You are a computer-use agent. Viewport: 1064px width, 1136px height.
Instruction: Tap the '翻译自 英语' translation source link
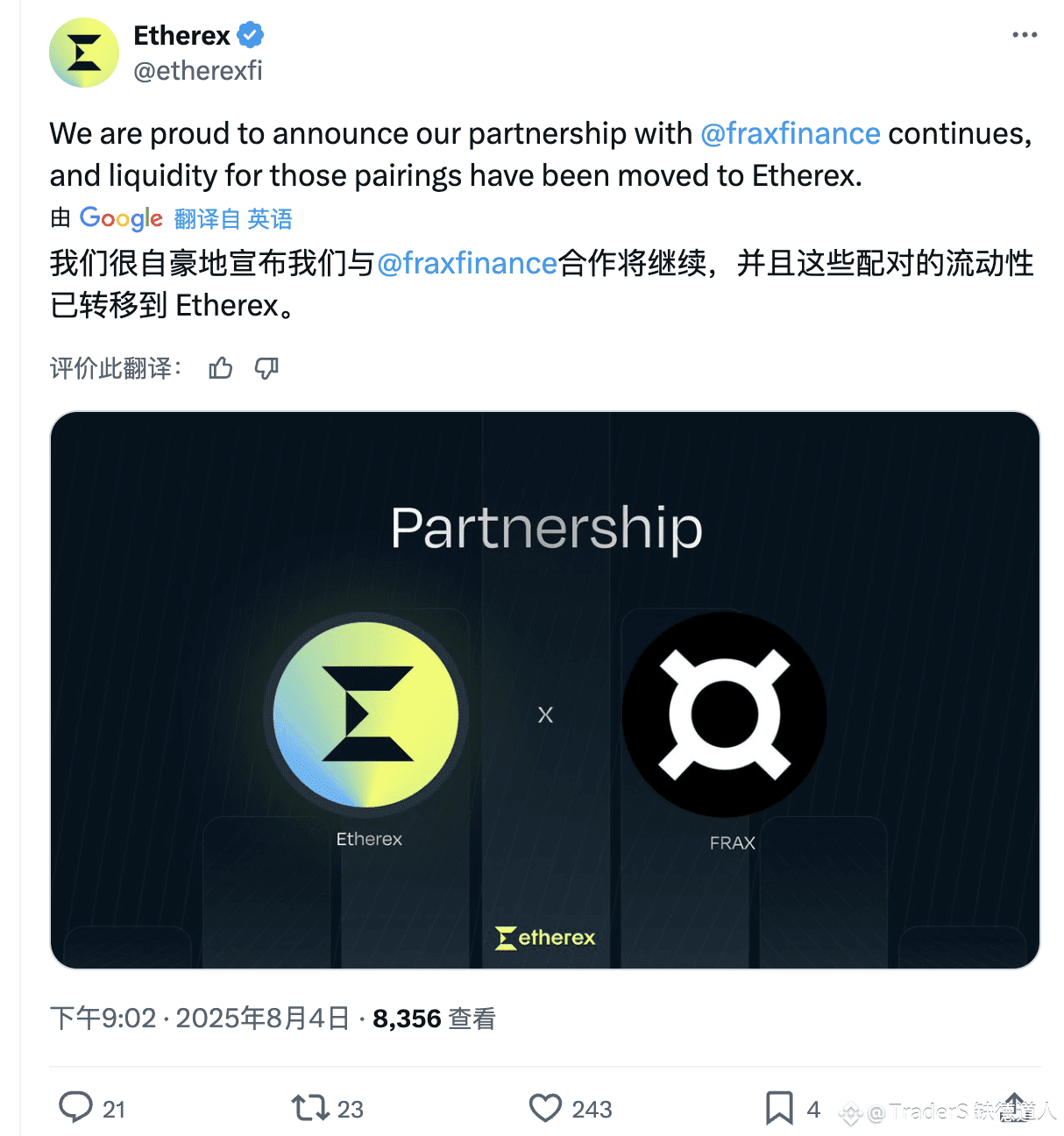[233, 218]
